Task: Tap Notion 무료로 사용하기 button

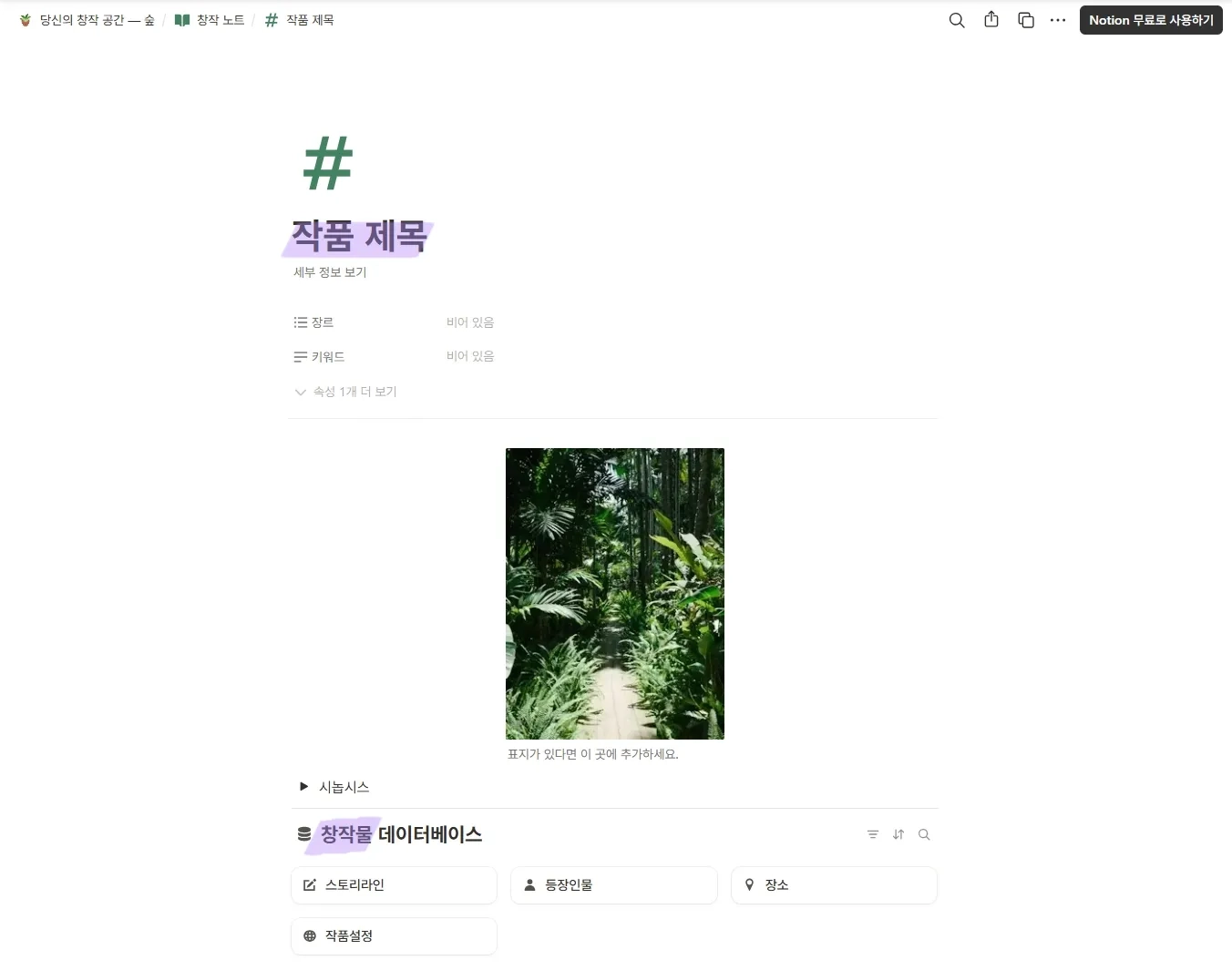Action: click(x=1151, y=20)
